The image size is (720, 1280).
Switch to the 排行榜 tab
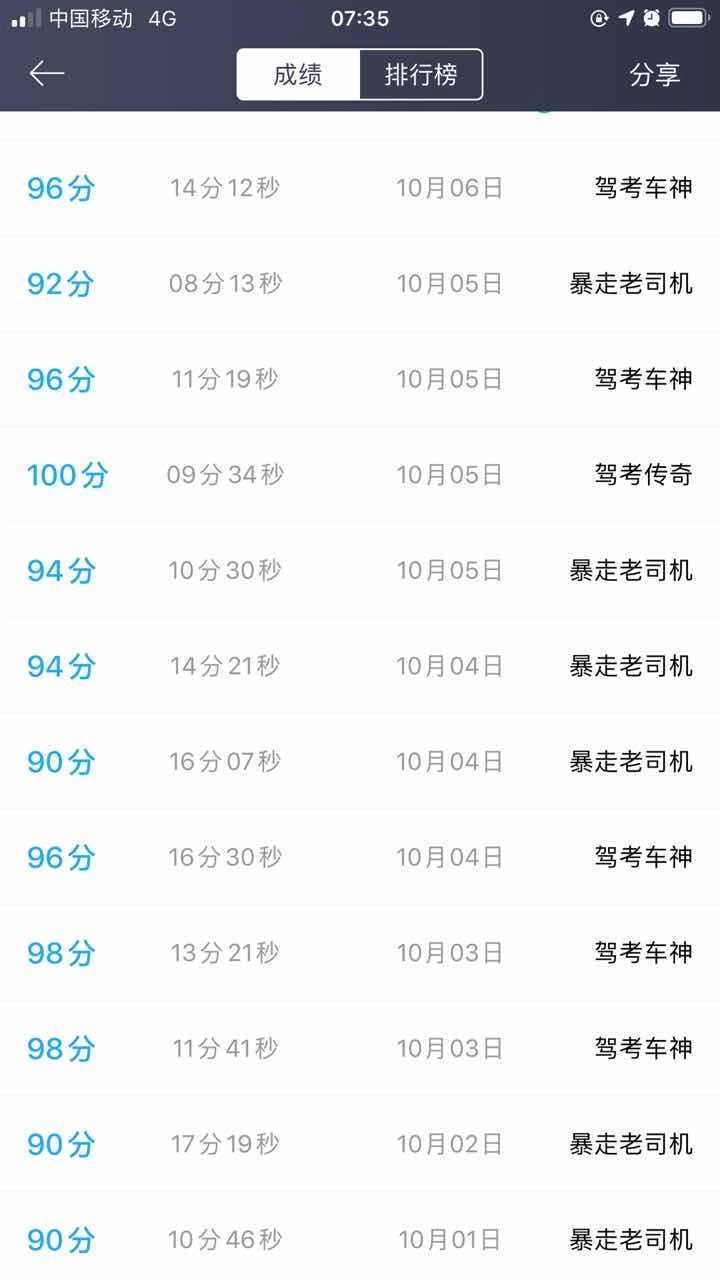(421, 75)
